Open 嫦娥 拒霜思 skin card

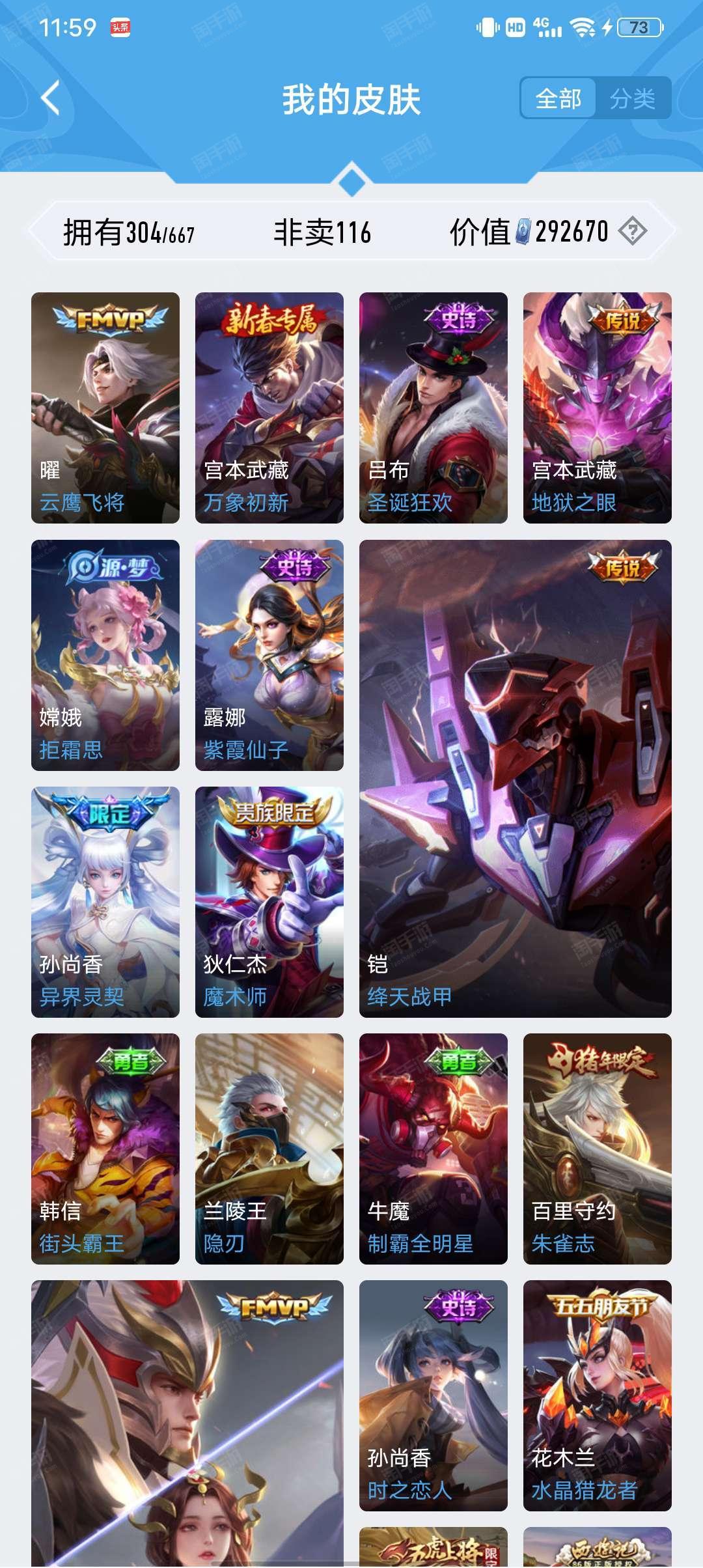105,655
